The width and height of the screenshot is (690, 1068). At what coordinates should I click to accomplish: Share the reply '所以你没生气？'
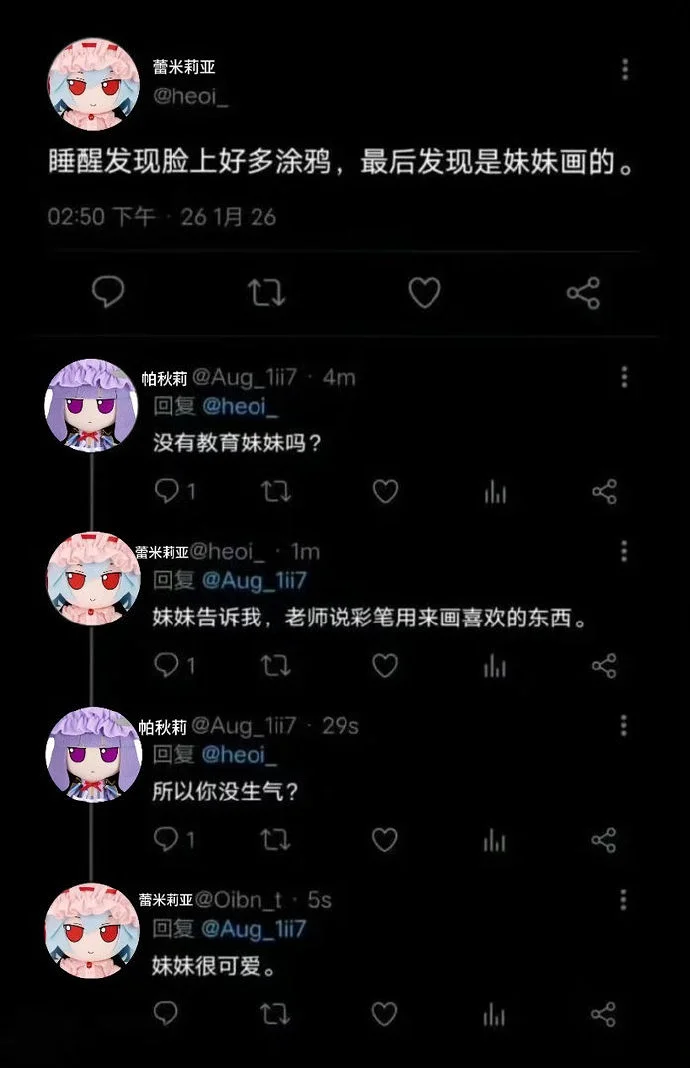pyautogui.click(x=604, y=840)
